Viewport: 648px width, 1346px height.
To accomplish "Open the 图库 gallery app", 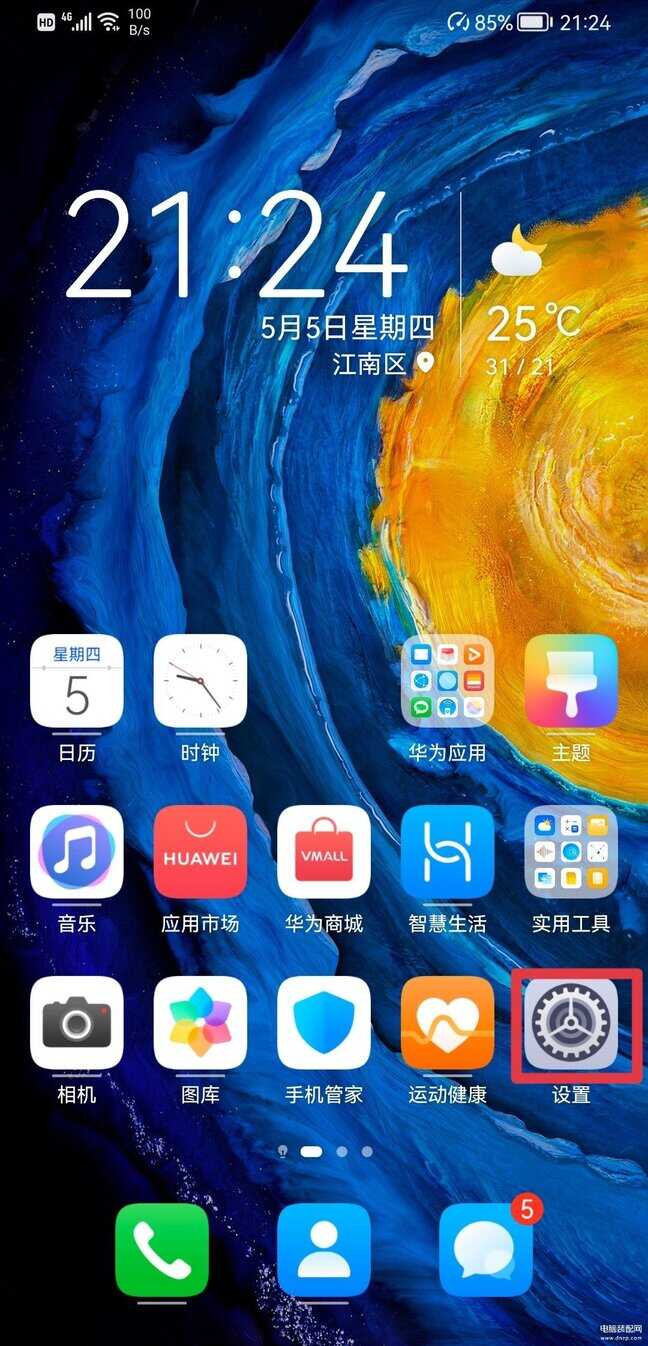I will click(200, 1023).
